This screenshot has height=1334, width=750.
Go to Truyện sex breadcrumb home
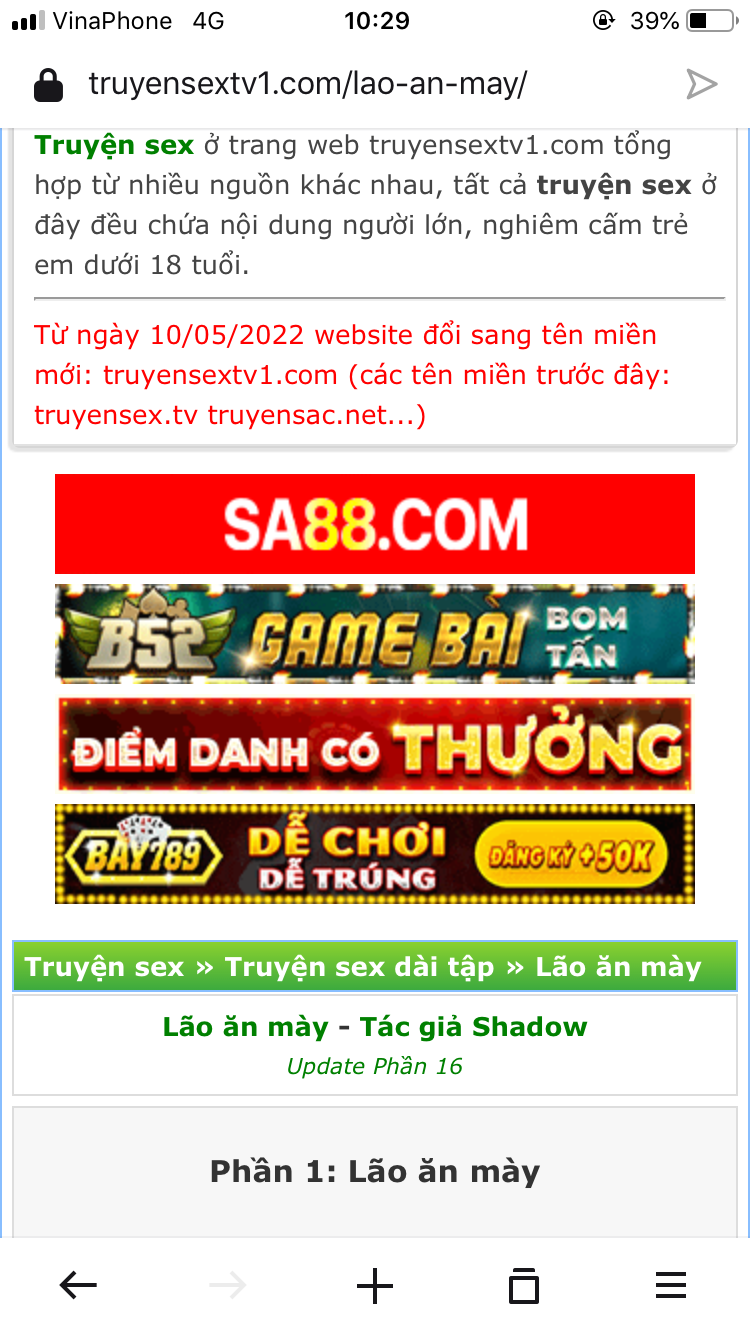104,967
